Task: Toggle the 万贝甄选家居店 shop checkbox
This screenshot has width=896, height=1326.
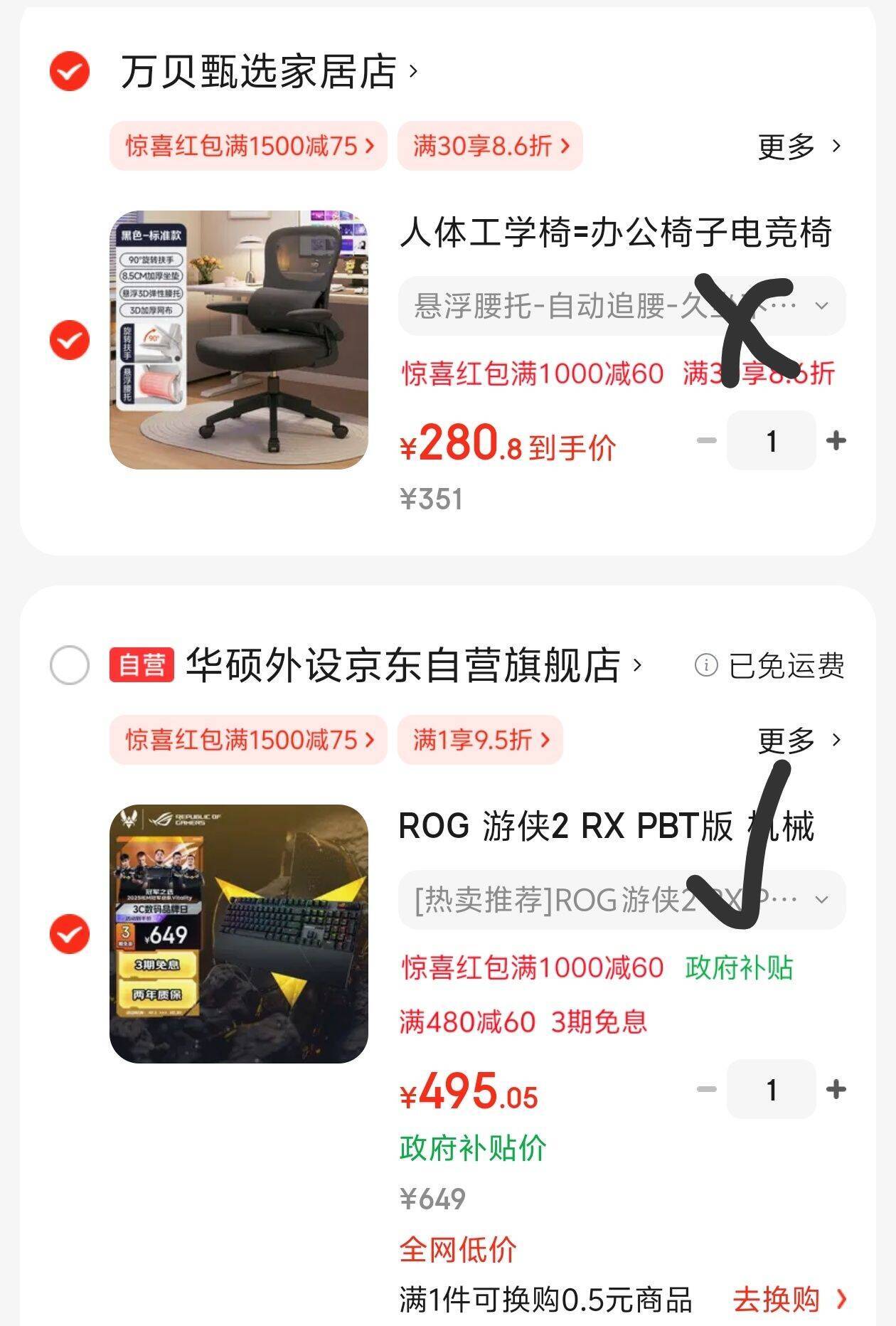Action: click(70, 72)
